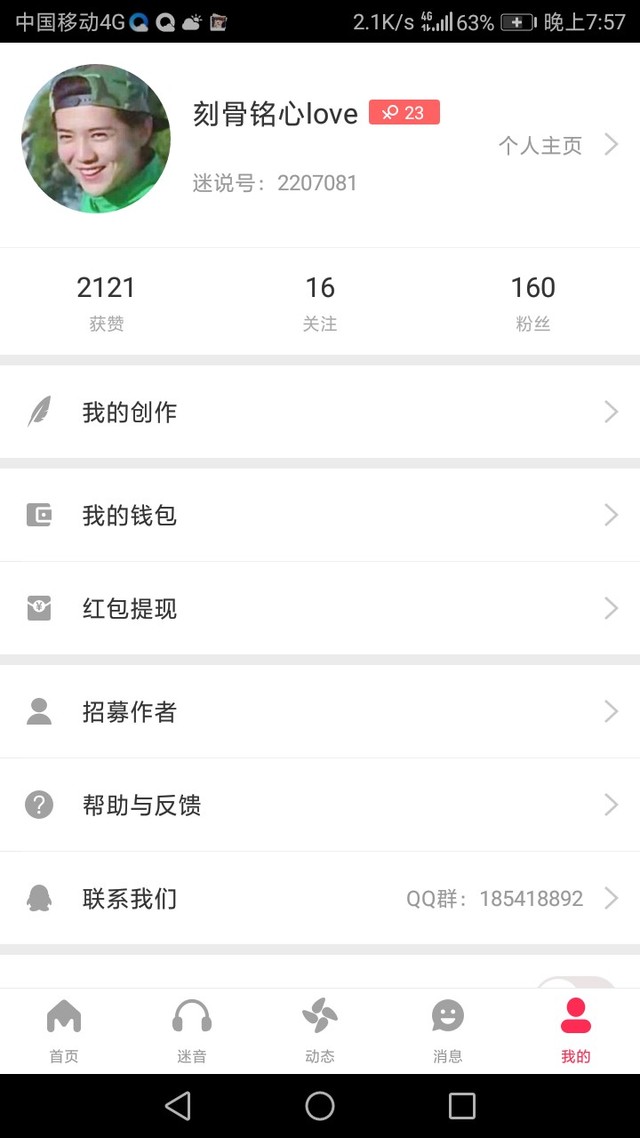Tap the system back button

(178, 1106)
